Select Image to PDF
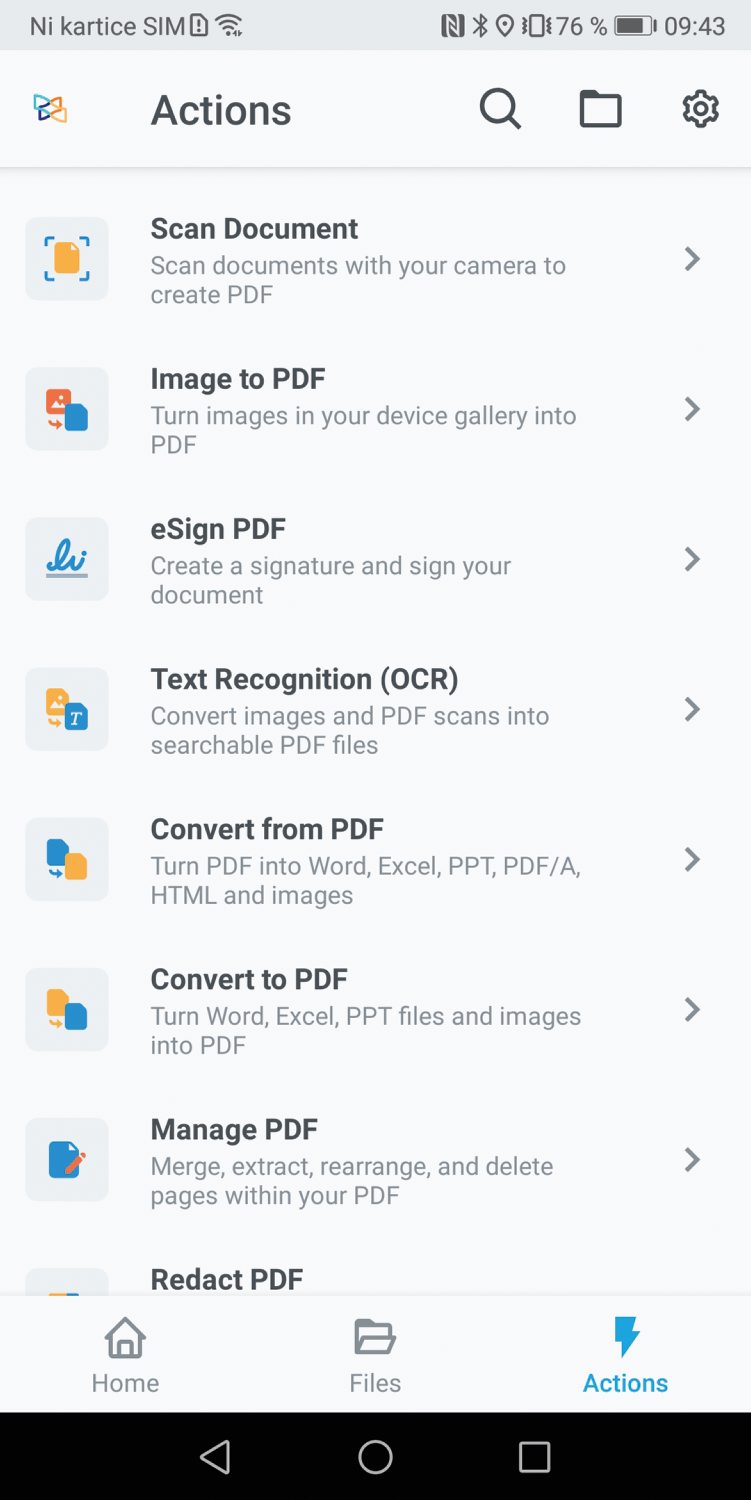This screenshot has height=1500, width=751. [375, 410]
